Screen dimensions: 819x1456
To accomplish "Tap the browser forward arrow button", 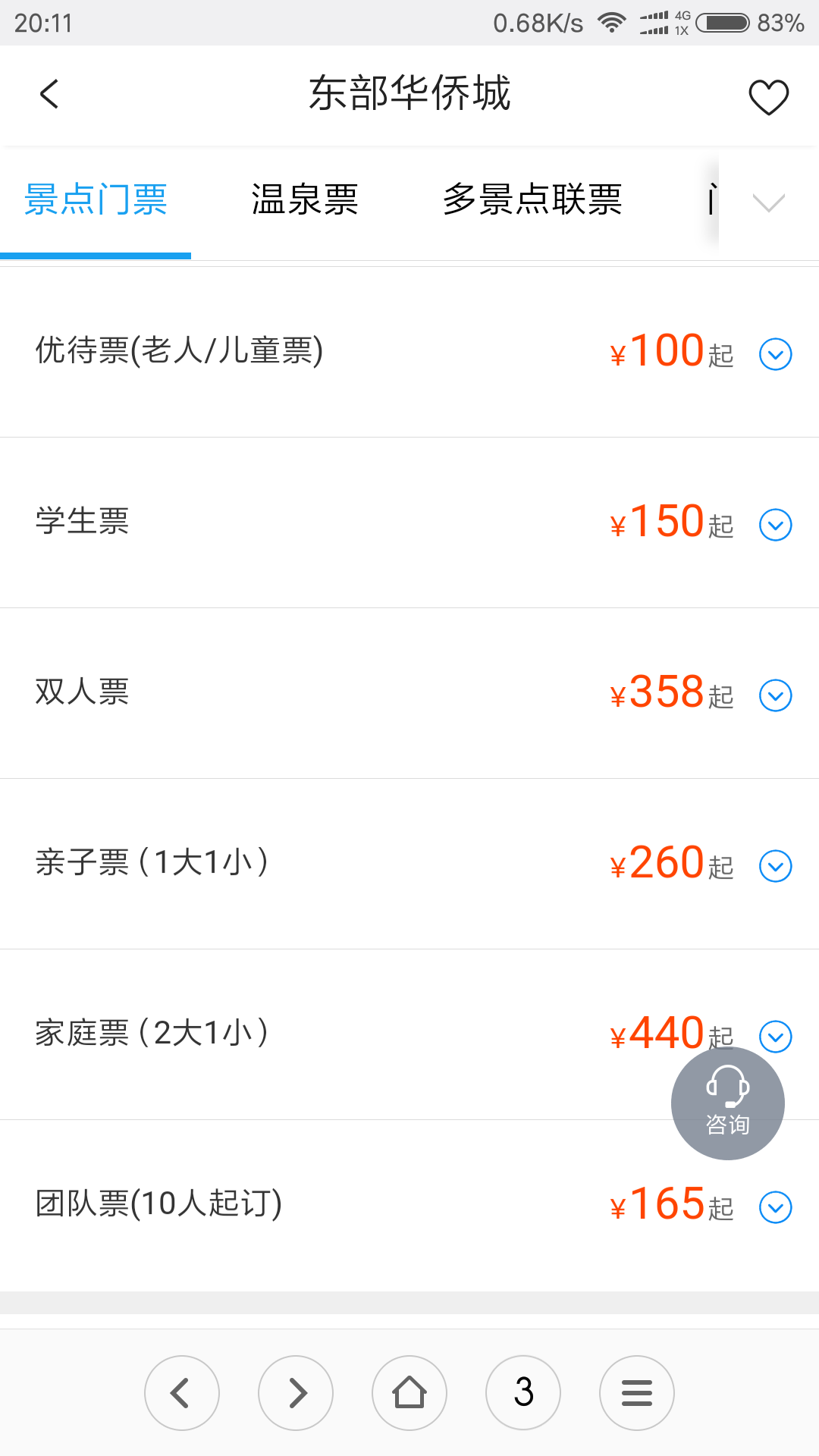I will coord(296,1393).
